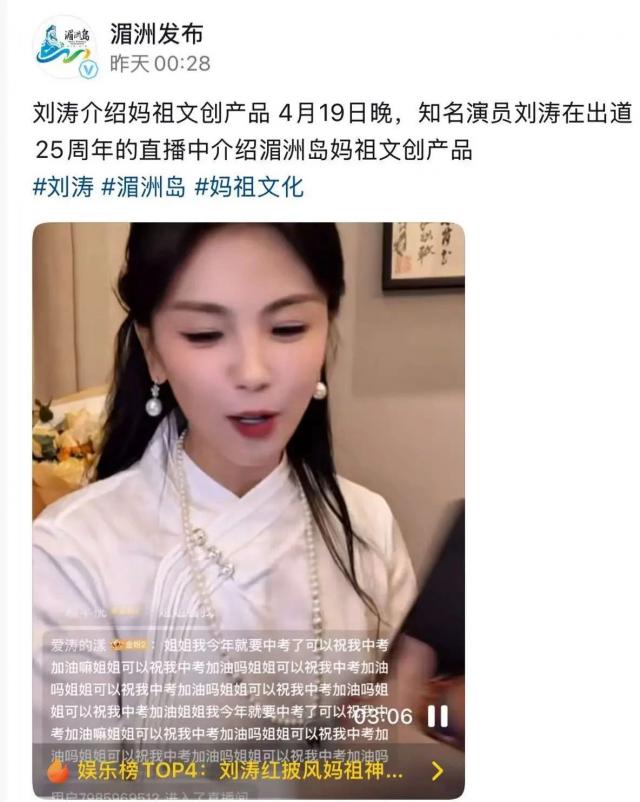Screen dimensions: 640x802
Task: Open the 娱乐榜TOP4 trending banner
Action: [x=240, y=771]
